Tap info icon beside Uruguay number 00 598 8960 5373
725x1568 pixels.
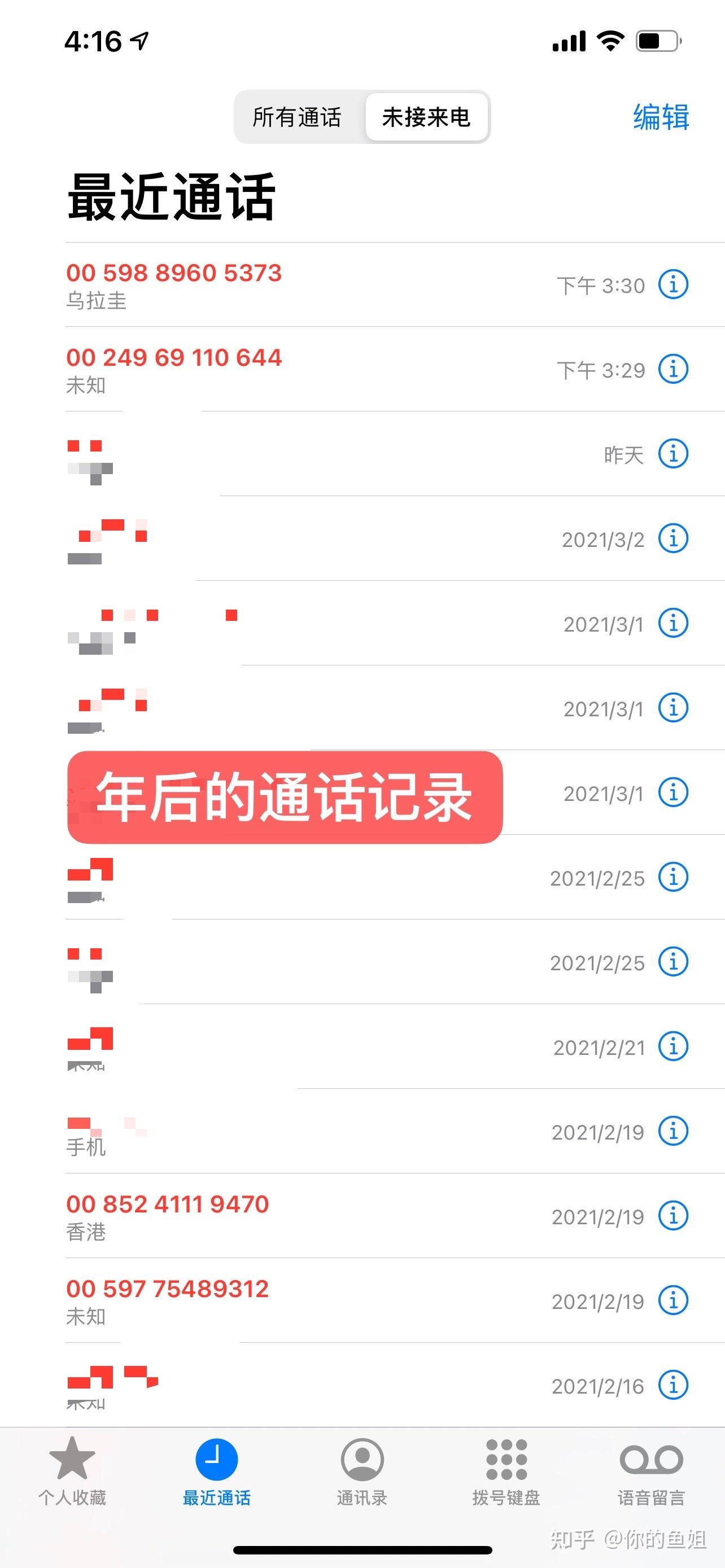673,285
